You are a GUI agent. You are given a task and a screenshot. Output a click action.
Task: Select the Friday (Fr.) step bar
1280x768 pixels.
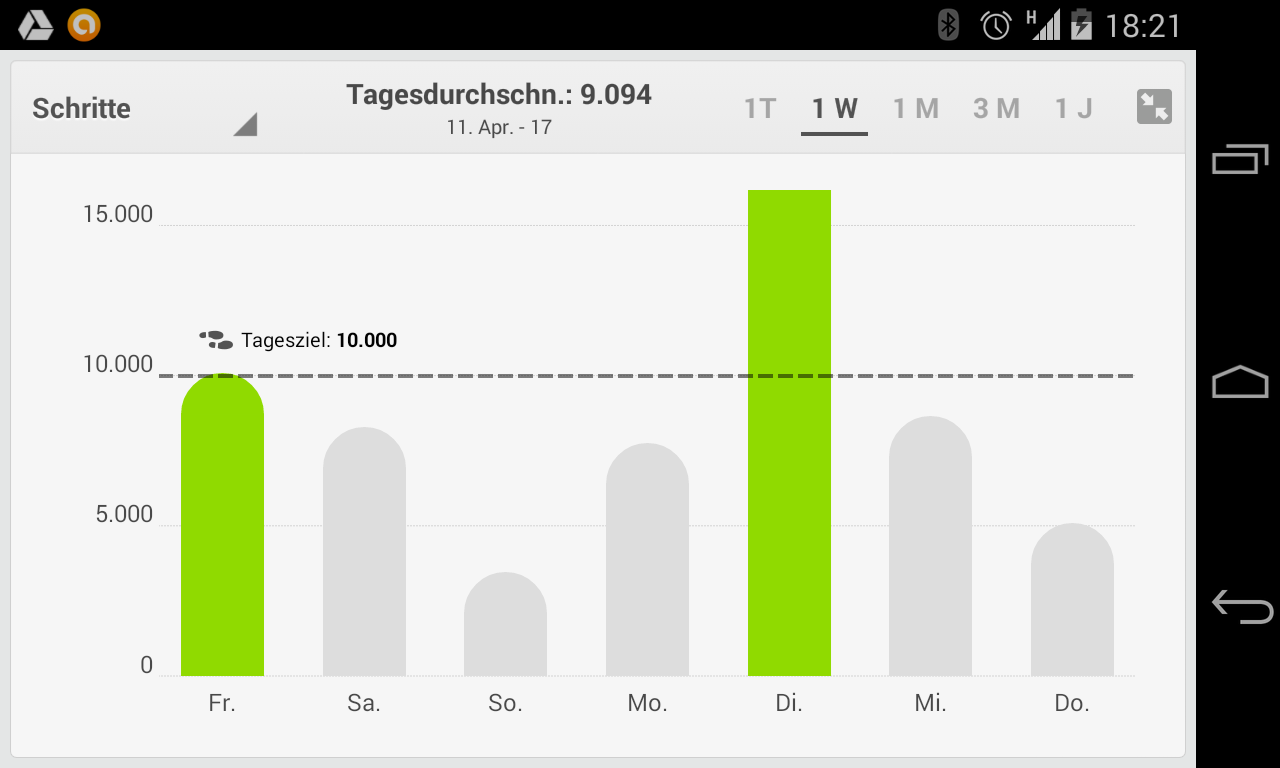click(222, 526)
